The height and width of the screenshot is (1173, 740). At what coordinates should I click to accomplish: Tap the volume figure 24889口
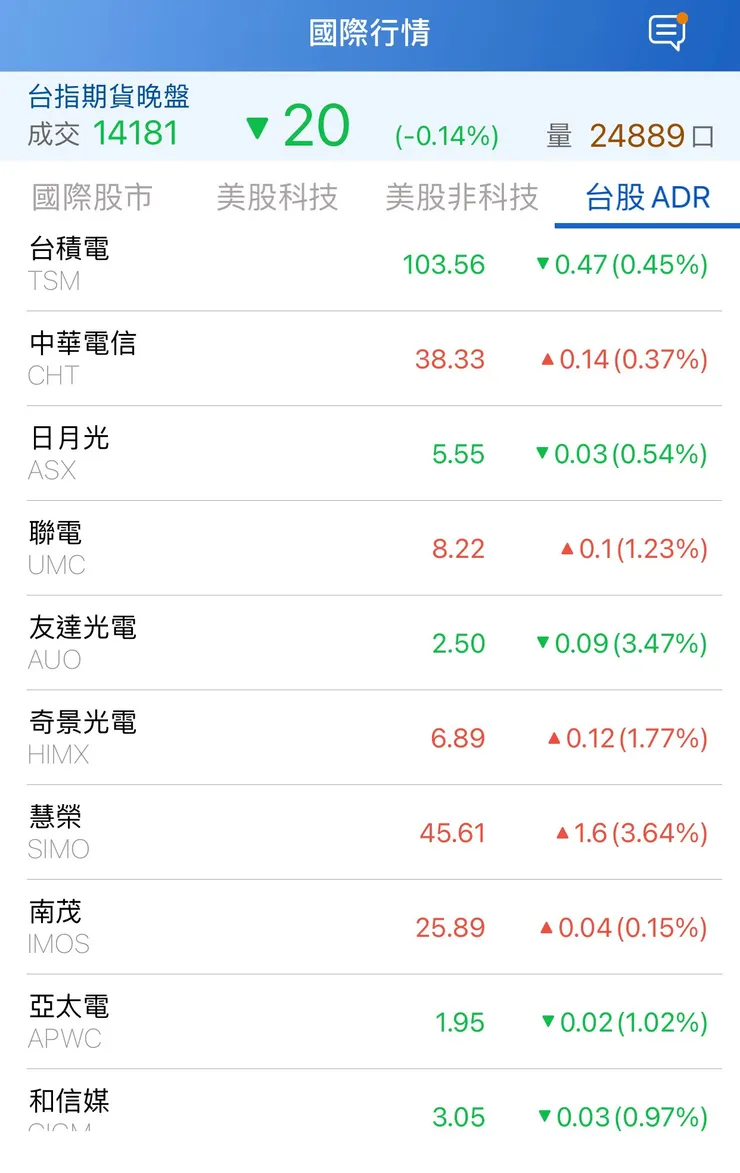click(636, 134)
